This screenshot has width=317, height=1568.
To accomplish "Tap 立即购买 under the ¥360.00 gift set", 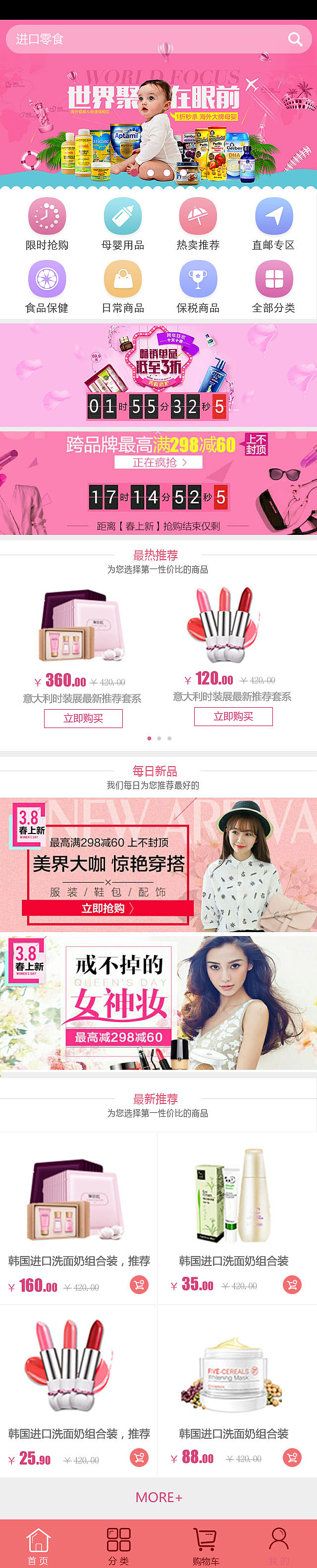I will pyautogui.click(x=83, y=718).
